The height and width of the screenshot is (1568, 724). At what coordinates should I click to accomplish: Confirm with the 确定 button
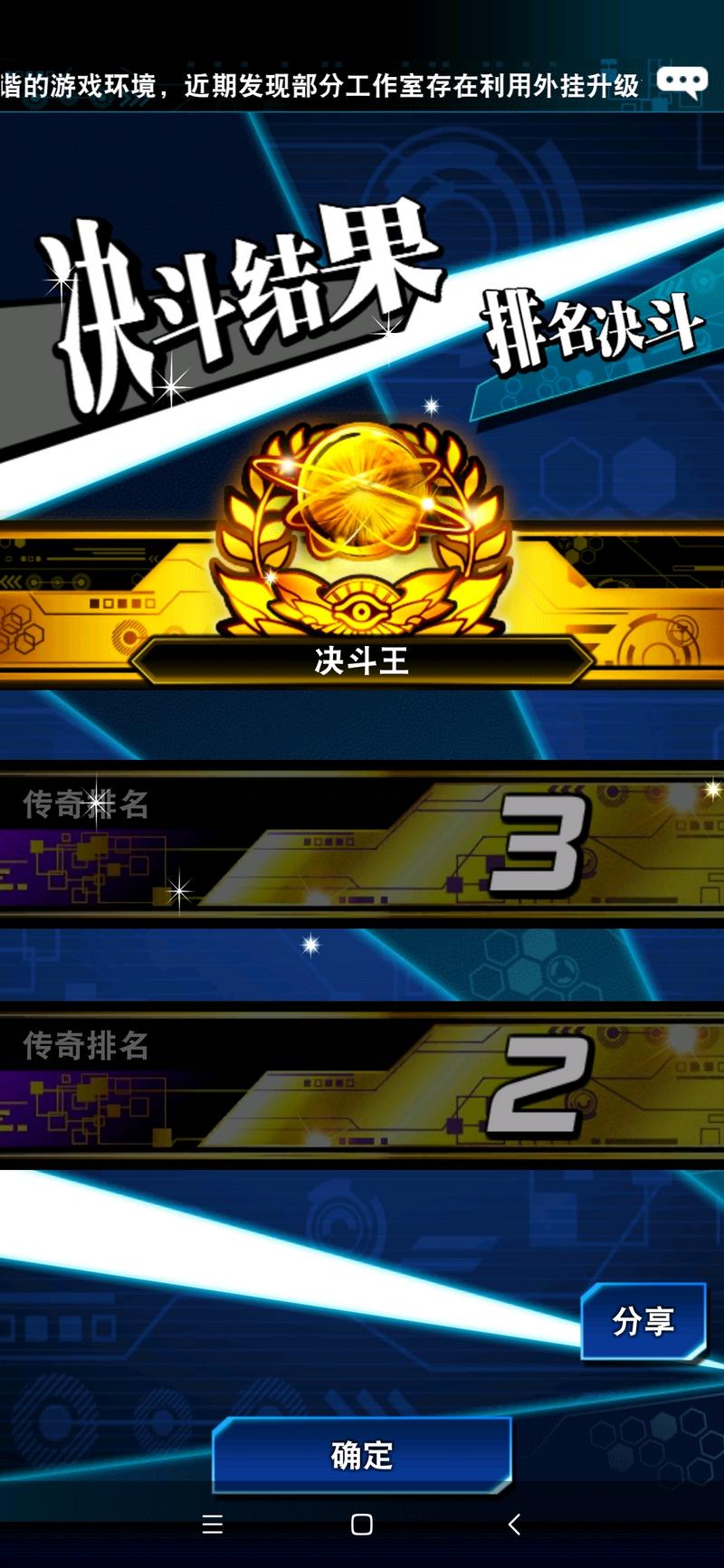[x=362, y=1455]
